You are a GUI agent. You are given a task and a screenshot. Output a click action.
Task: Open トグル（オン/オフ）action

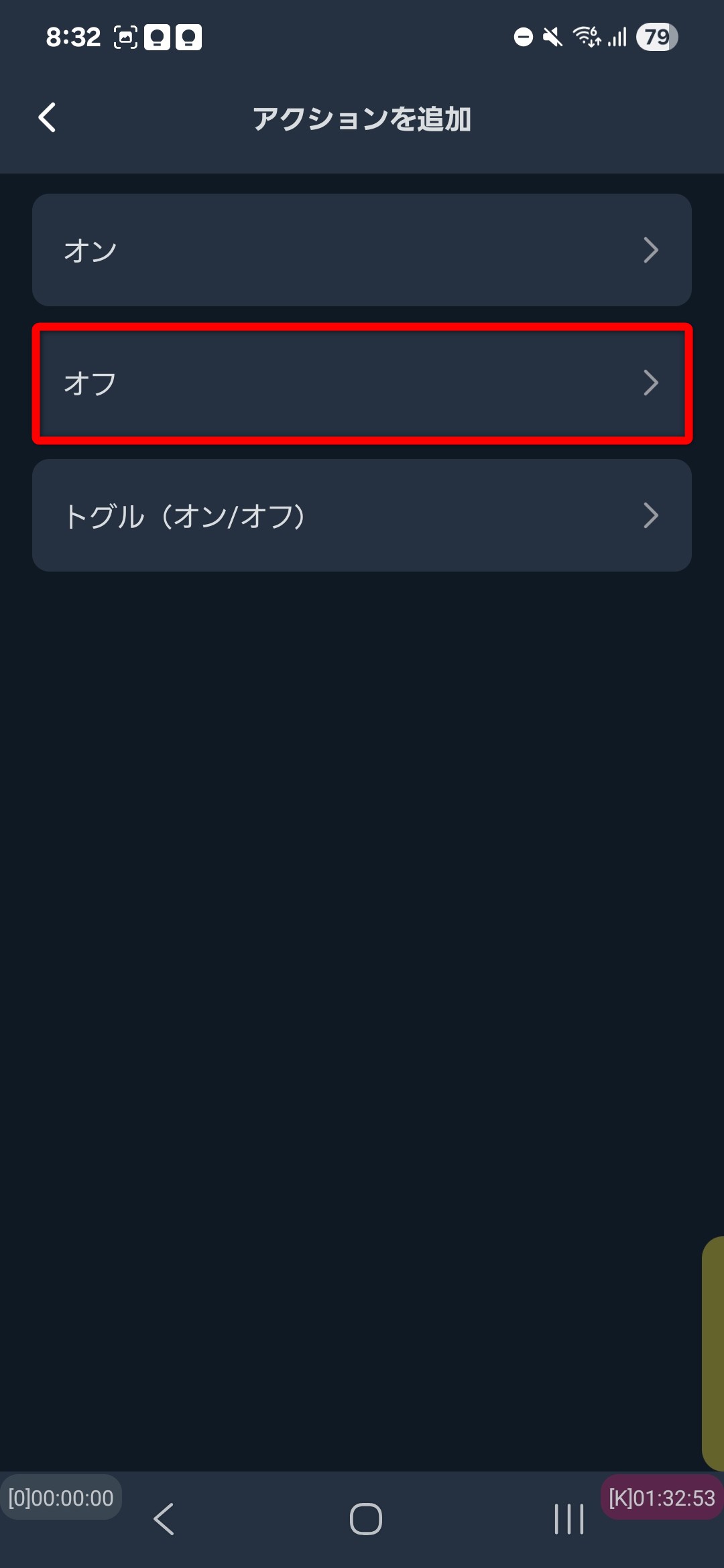[362, 515]
